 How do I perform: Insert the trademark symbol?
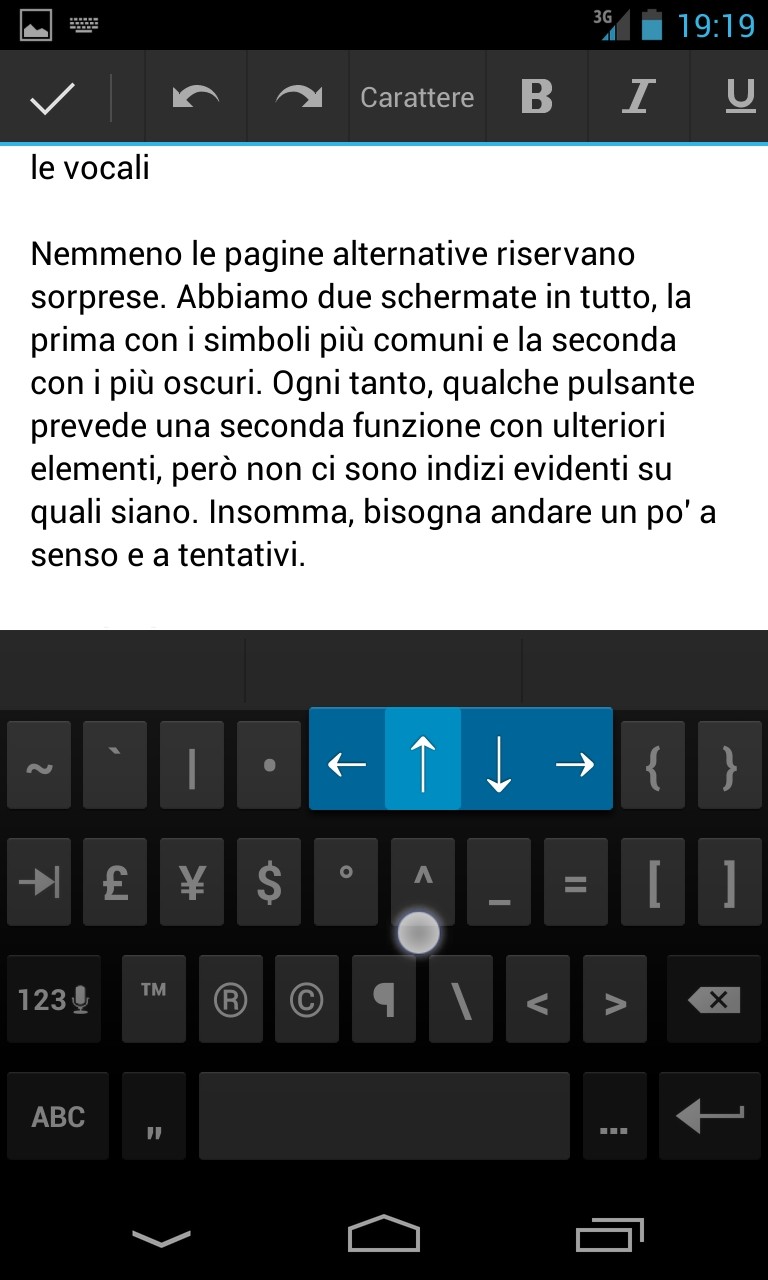(154, 999)
